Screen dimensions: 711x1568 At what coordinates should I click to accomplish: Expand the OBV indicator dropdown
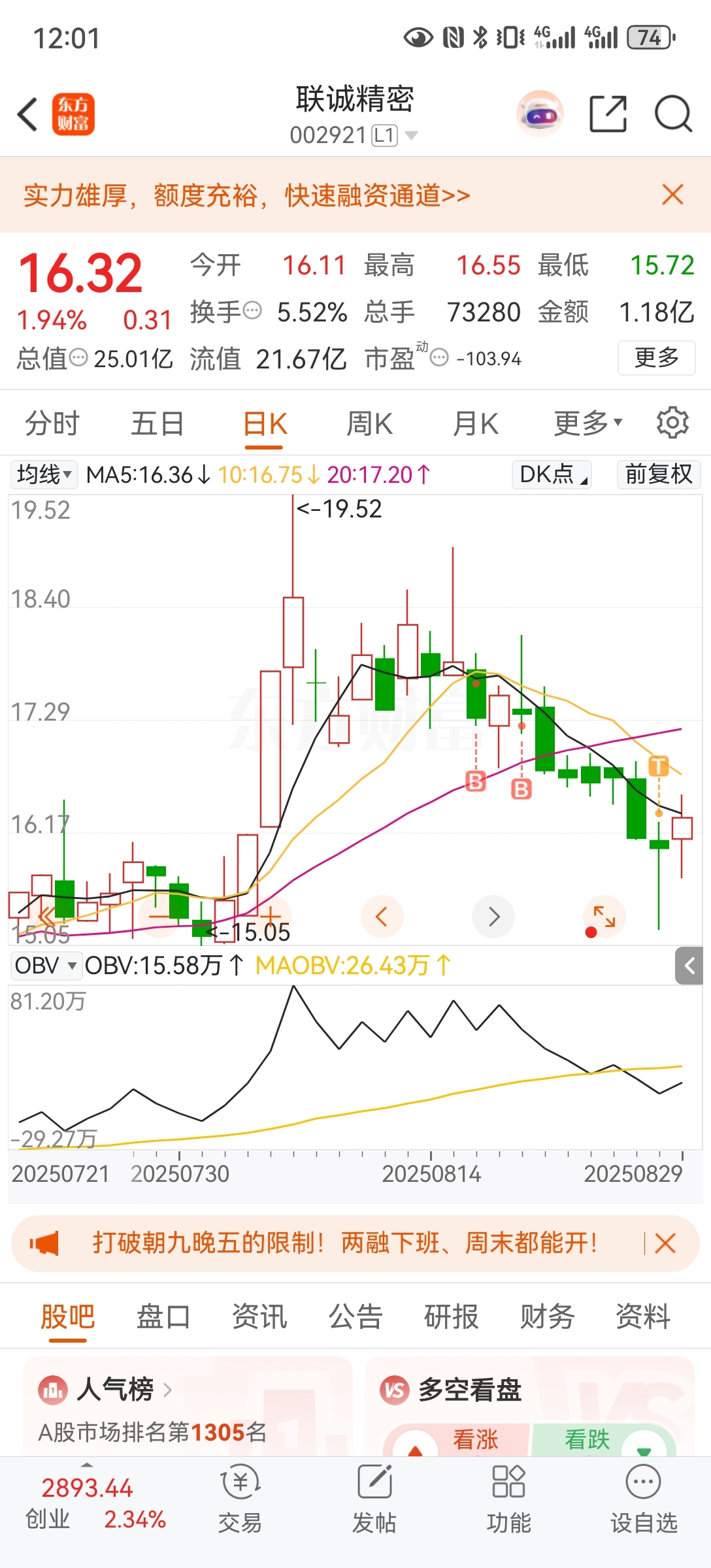point(46,966)
